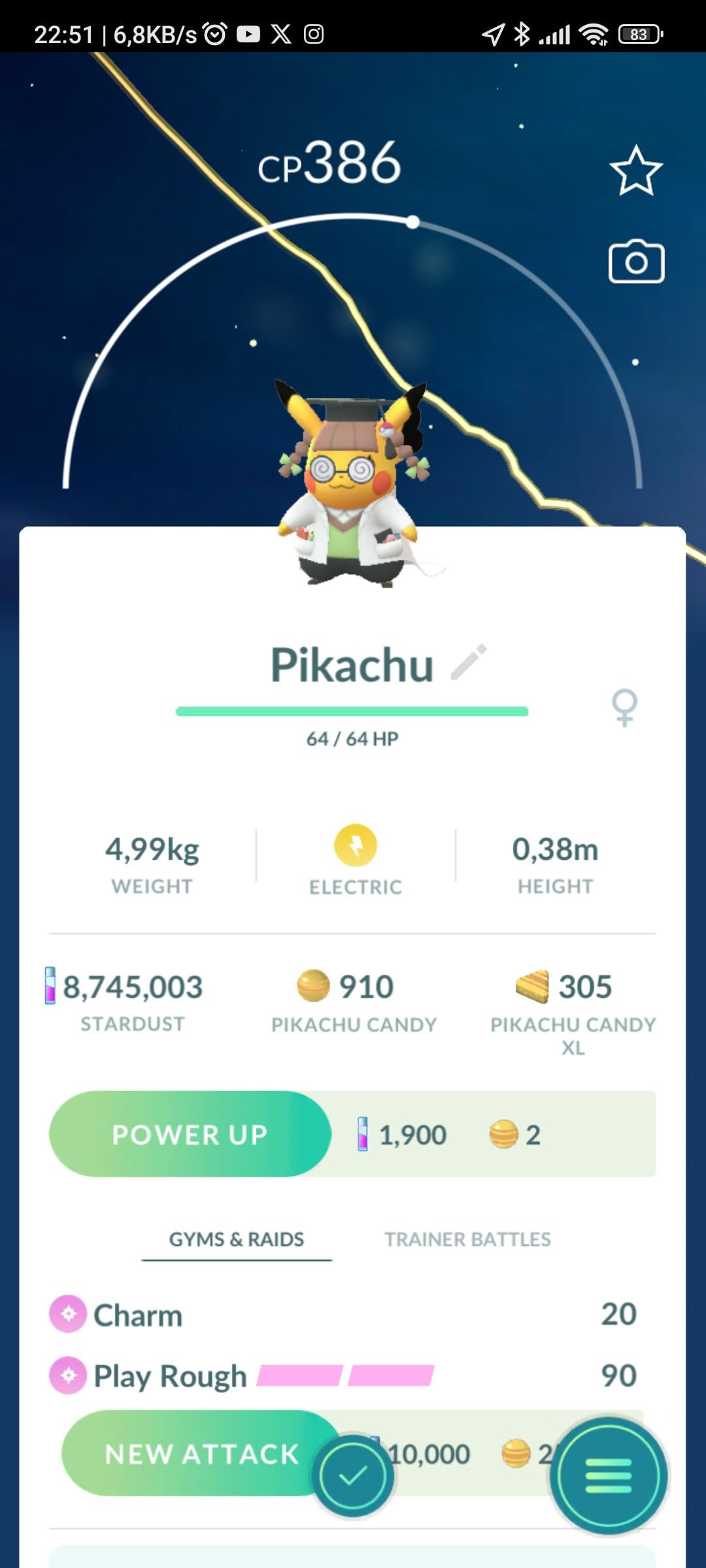Screen dimensions: 706x1568
Task: Tap the Power Up button
Action: coord(190,1134)
